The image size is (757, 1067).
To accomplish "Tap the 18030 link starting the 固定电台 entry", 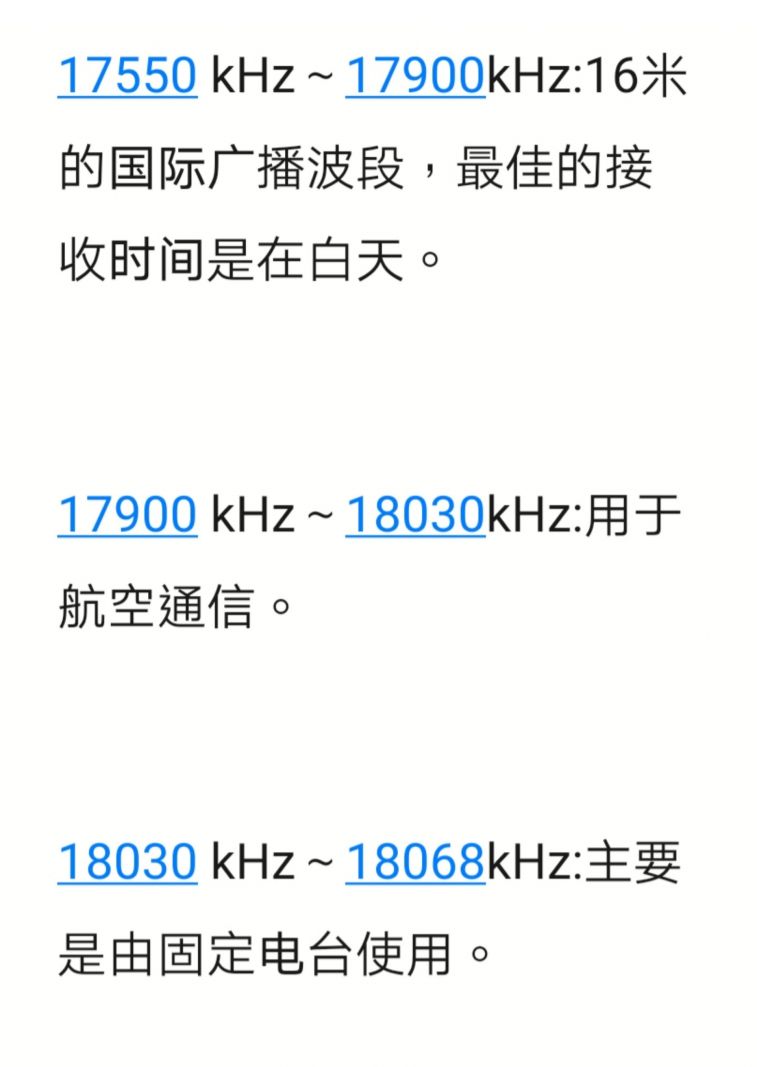I will tap(127, 862).
